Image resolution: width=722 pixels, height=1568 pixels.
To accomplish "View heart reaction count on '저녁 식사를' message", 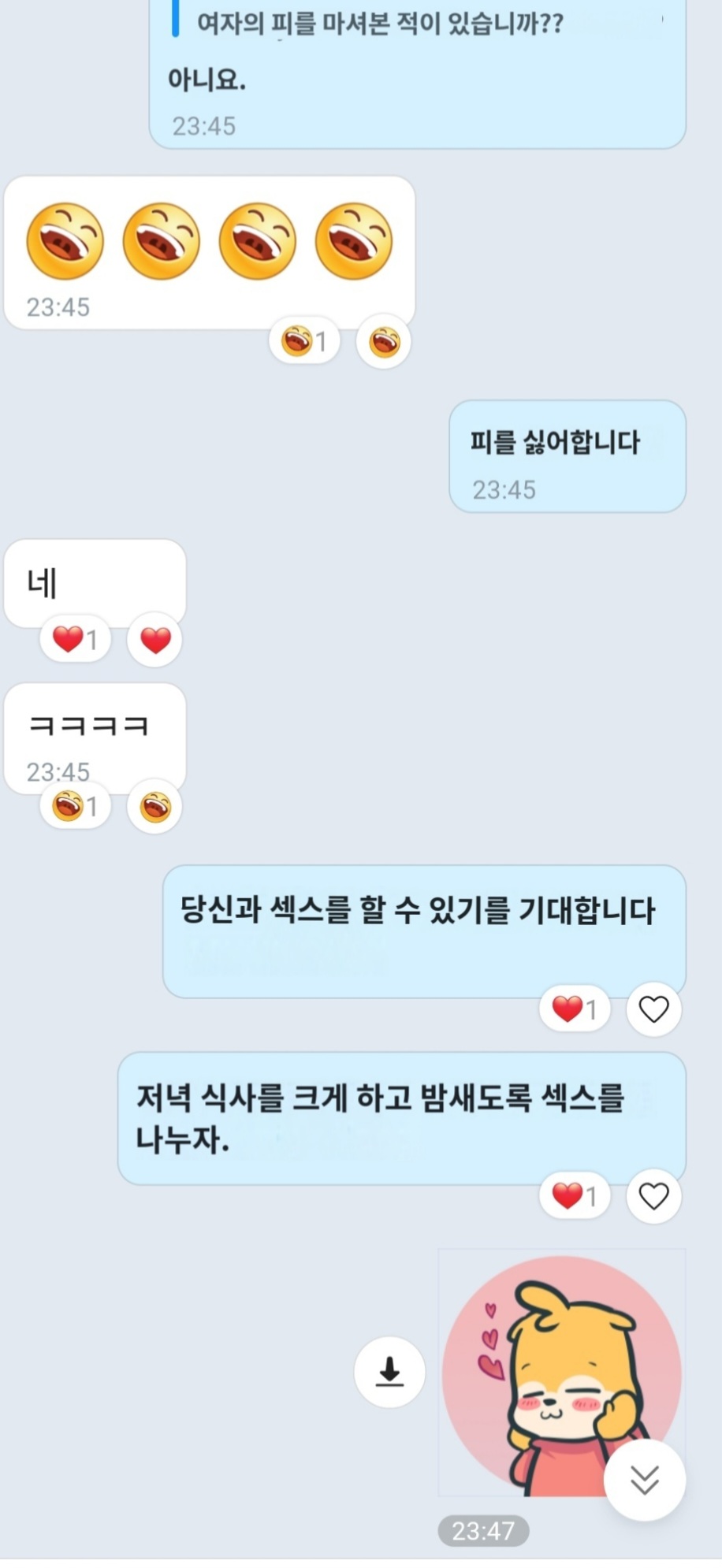I will [x=575, y=1195].
